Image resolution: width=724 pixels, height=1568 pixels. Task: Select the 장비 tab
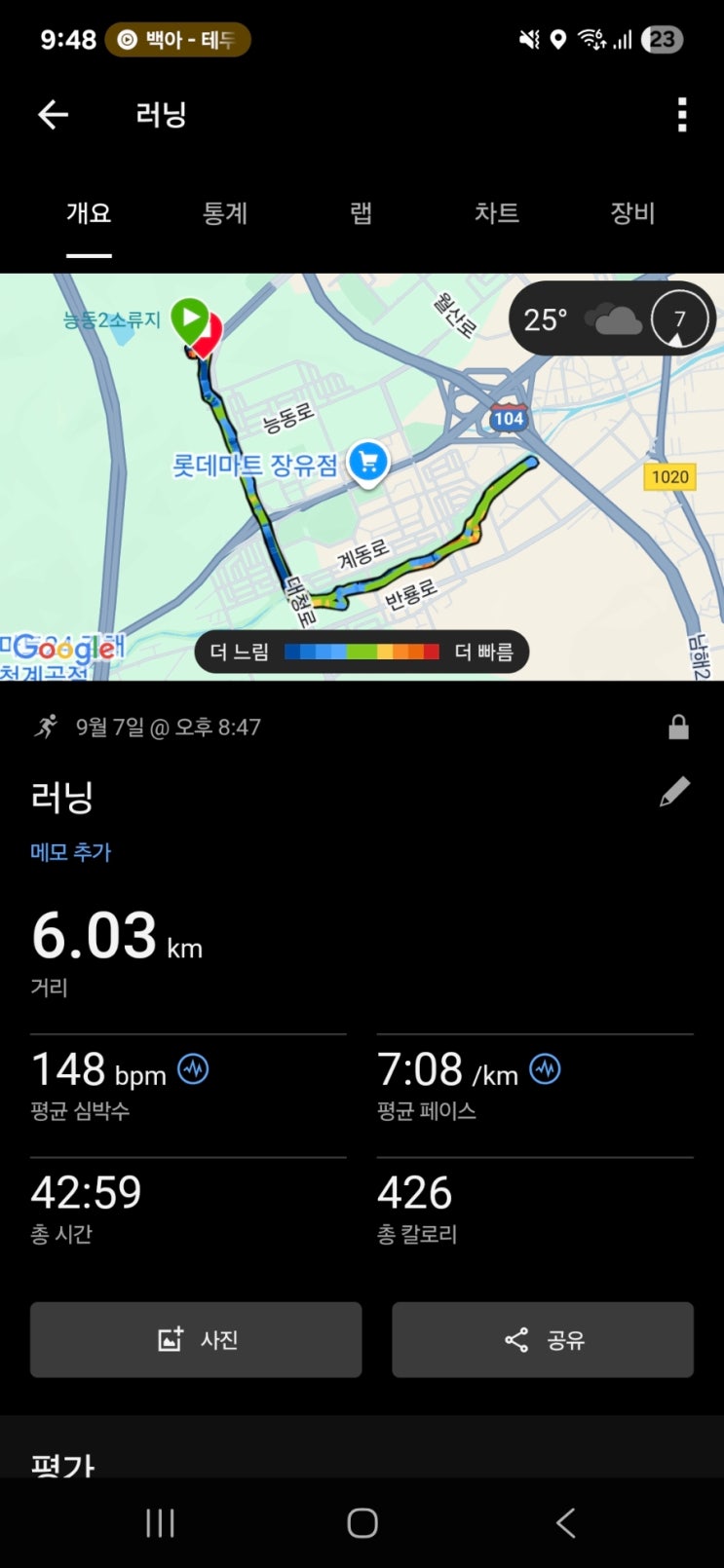pos(632,212)
